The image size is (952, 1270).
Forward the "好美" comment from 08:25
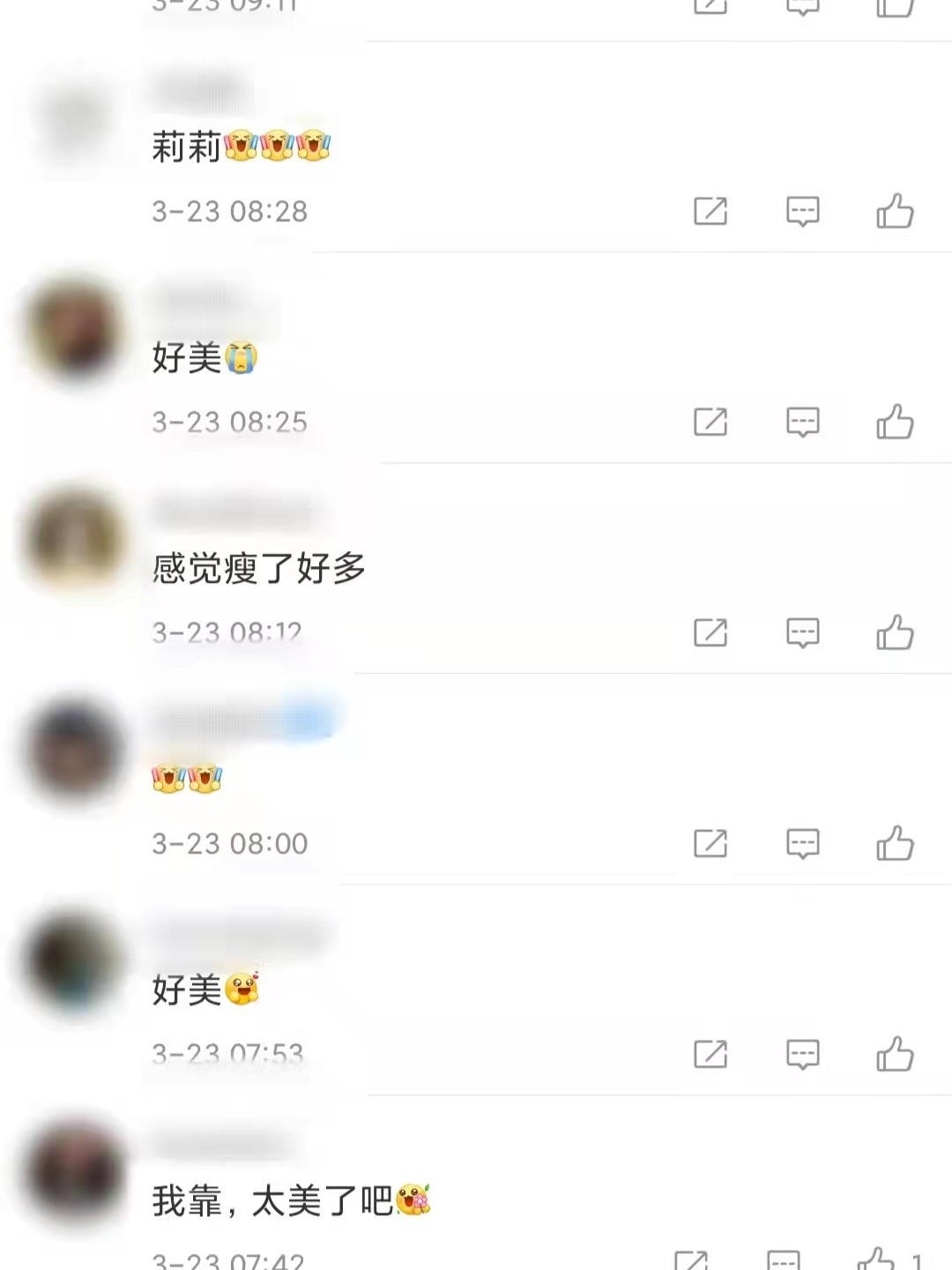coord(710,422)
